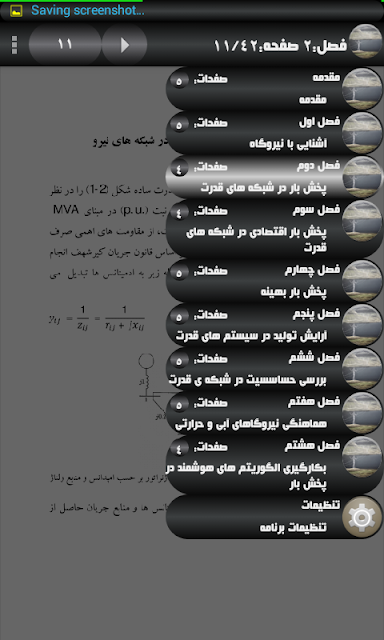Image resolution: width=384 pixels, height=640 pixels.
Task: Tap the play arrow button
Action: (124, 44)
